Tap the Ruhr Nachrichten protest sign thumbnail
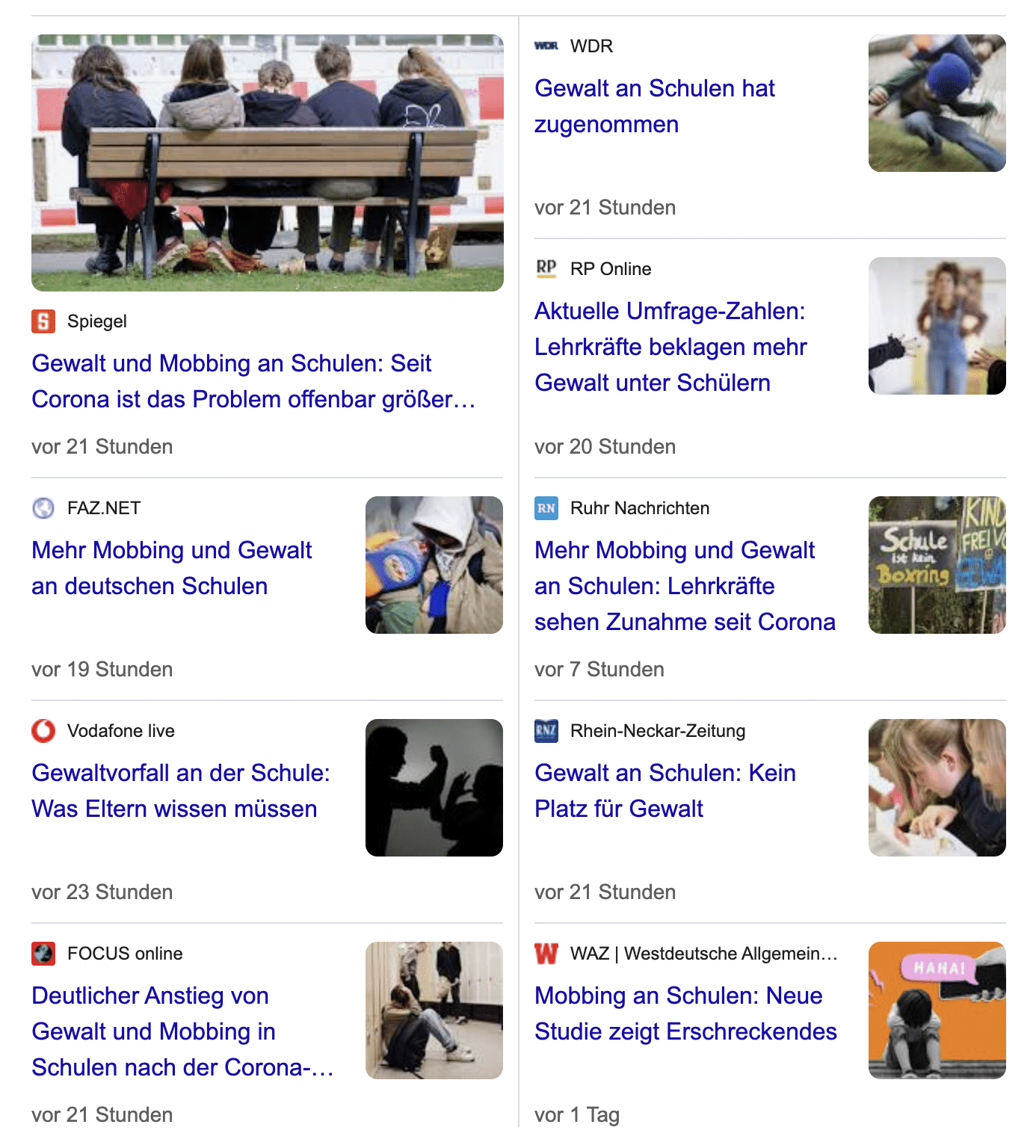 937,565
